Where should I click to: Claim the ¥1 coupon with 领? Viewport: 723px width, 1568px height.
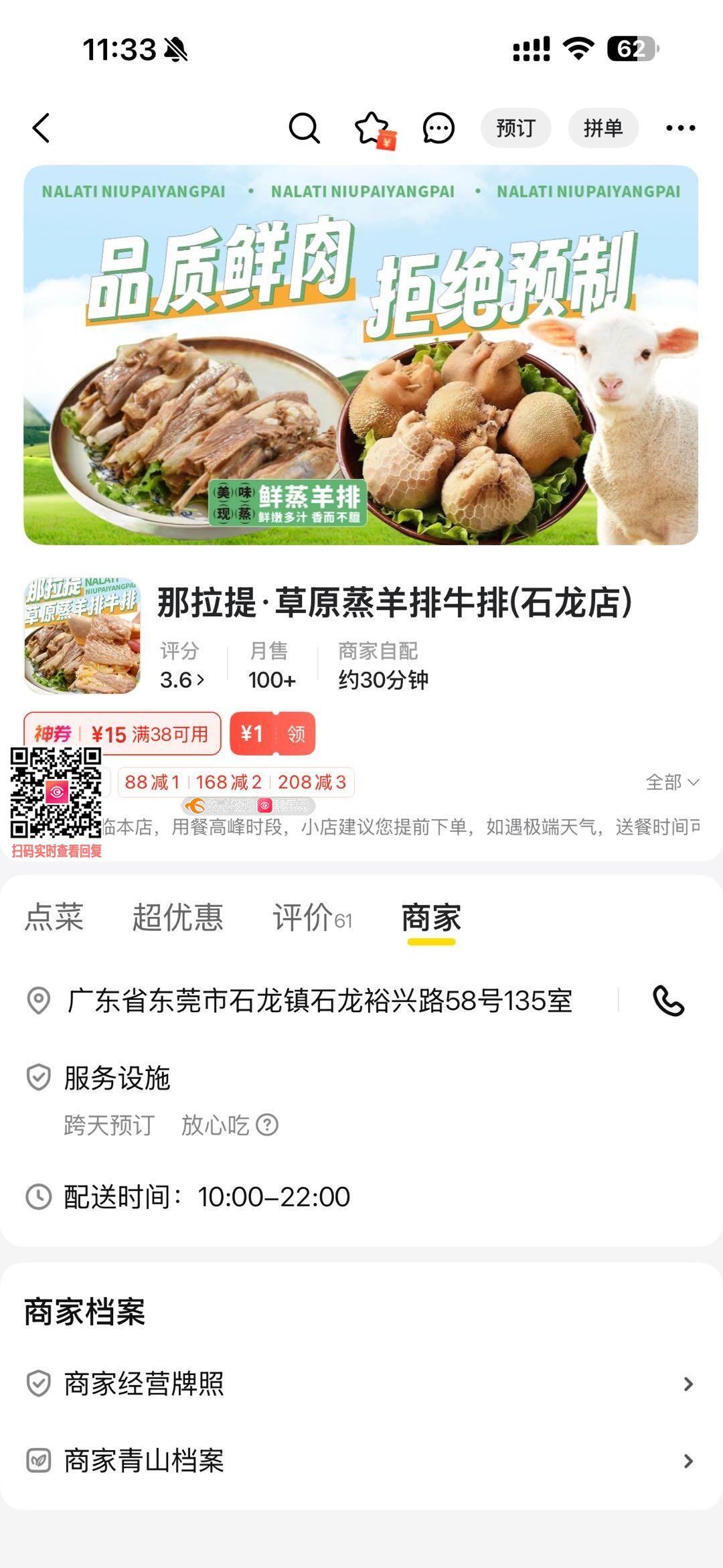click(x=272, y=733)
